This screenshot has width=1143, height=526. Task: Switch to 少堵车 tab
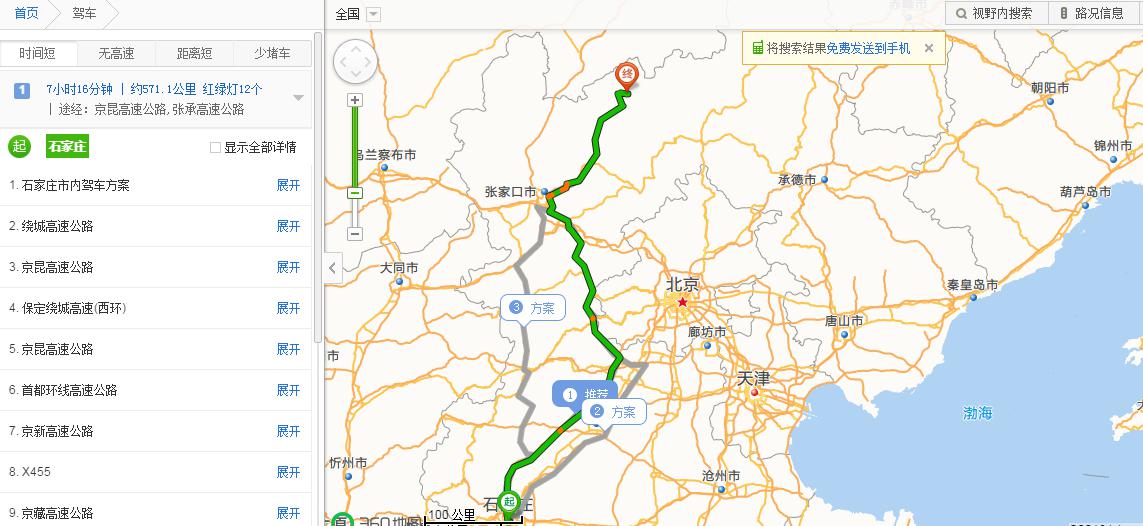coord(271,54)
